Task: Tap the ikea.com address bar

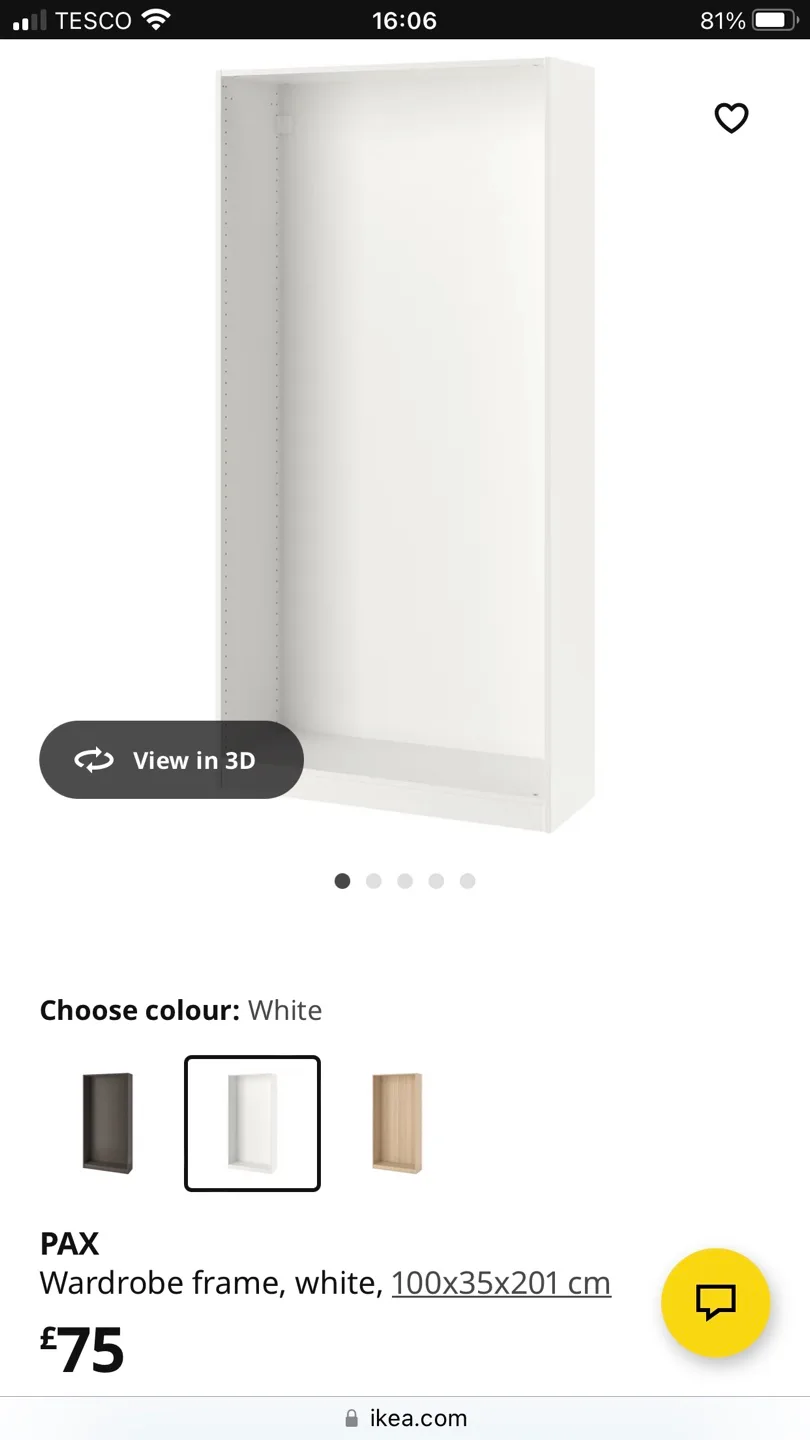Action: pyautogui.click(x=405, y=1418)
